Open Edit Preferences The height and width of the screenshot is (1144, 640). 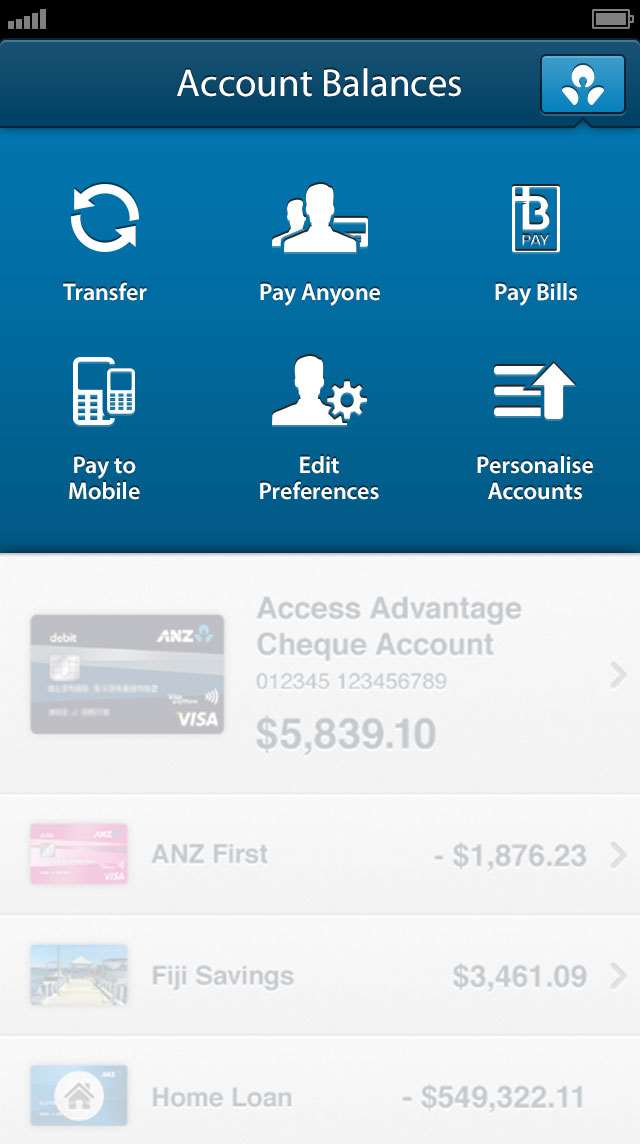[319, 428]
